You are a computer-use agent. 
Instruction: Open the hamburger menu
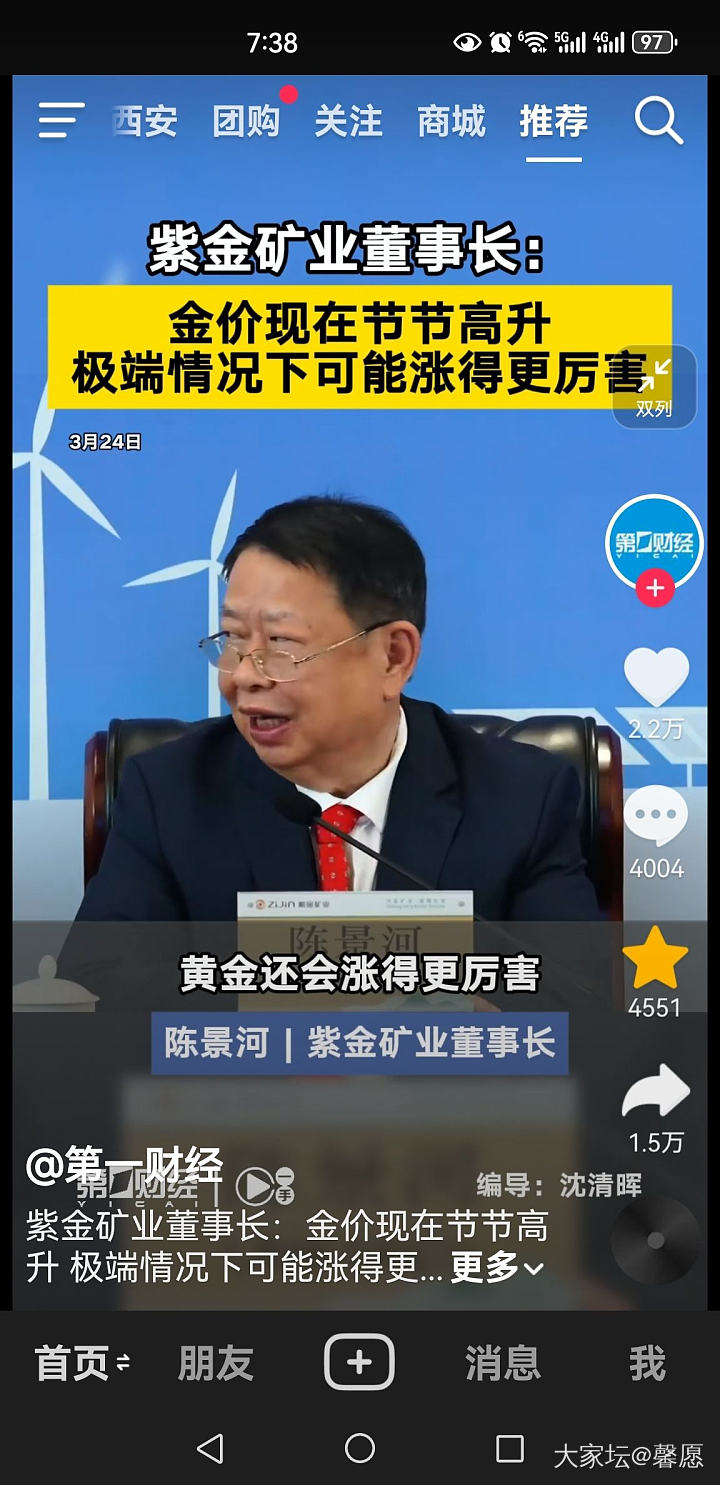point(60,122)
